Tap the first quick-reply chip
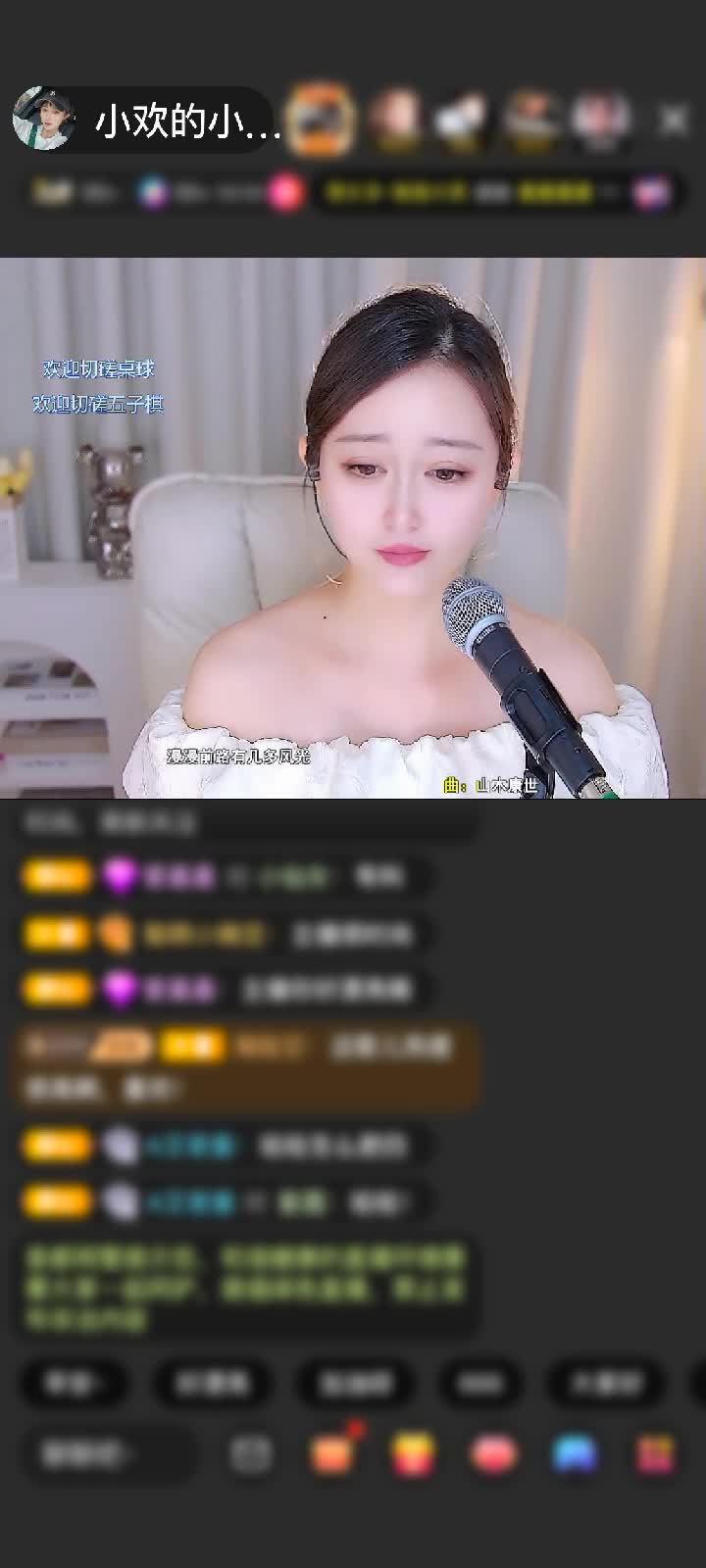 tap(73, 1383)
